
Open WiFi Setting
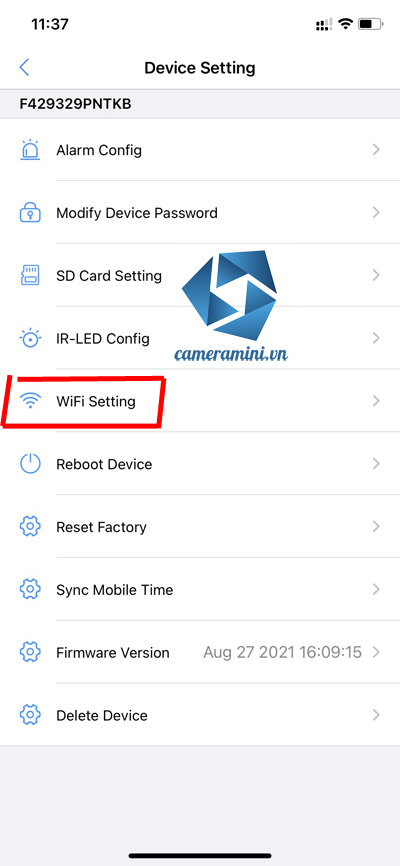200,401
